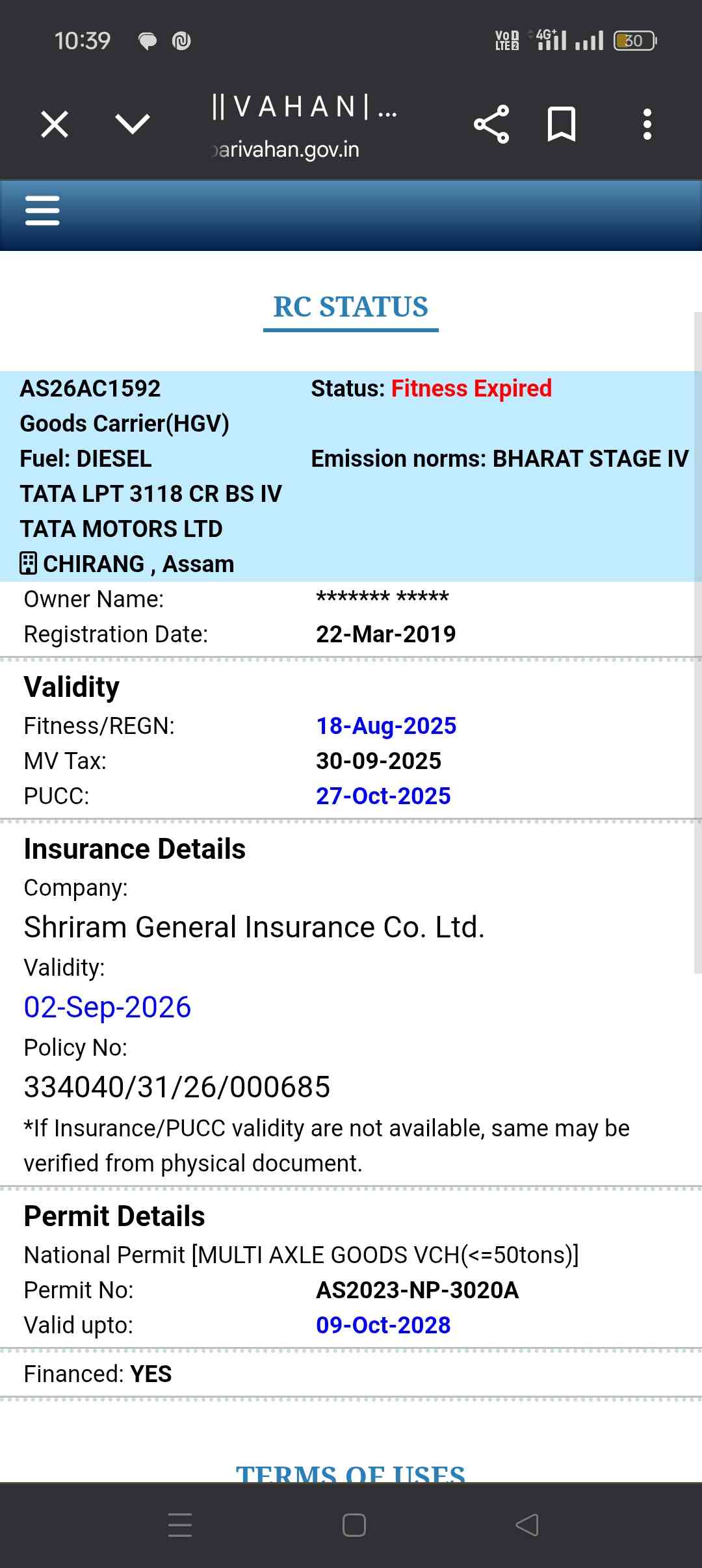Go back using the system navigation bar
702x1568 pixels.
tap(526, 1525)
